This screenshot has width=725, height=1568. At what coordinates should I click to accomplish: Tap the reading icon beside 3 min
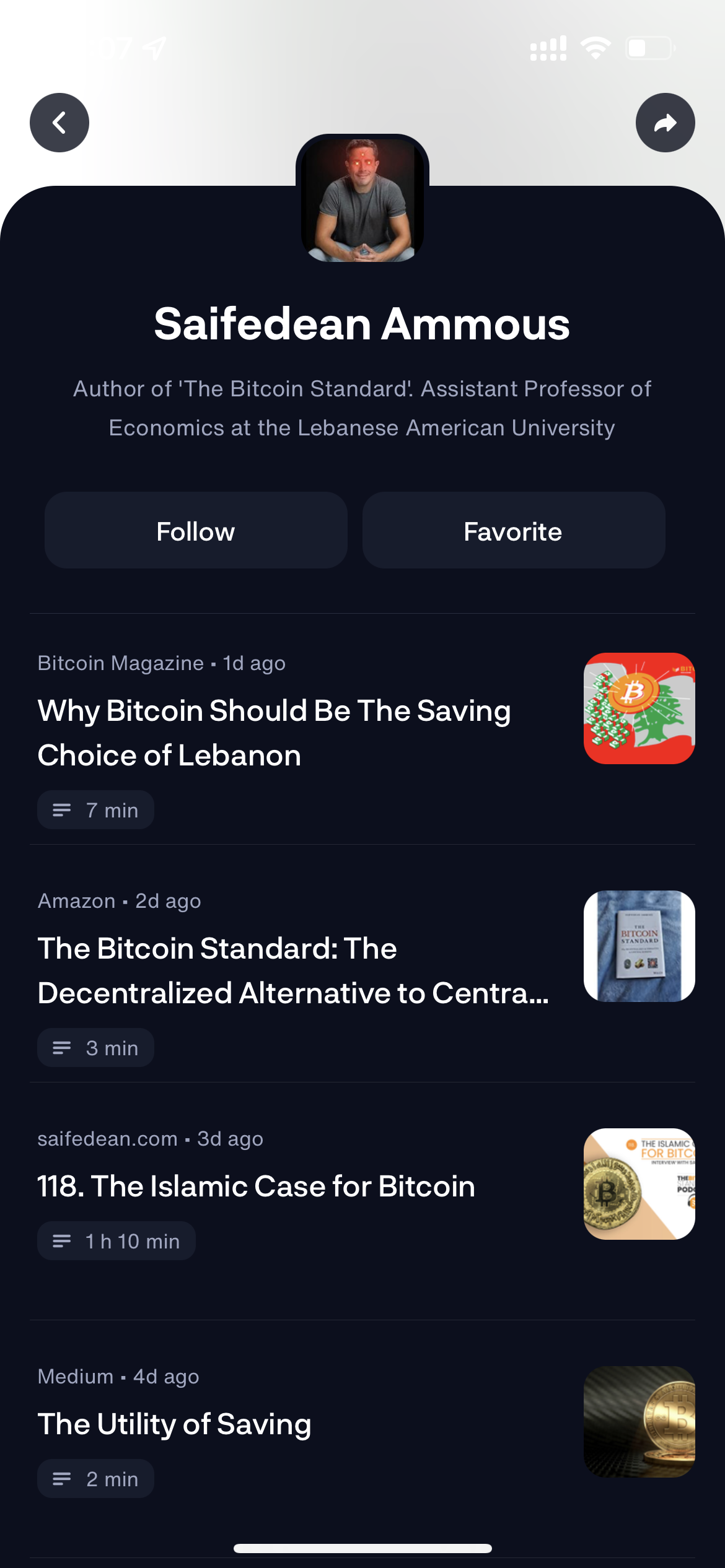pyautogui.click(x=62, y=1047)
